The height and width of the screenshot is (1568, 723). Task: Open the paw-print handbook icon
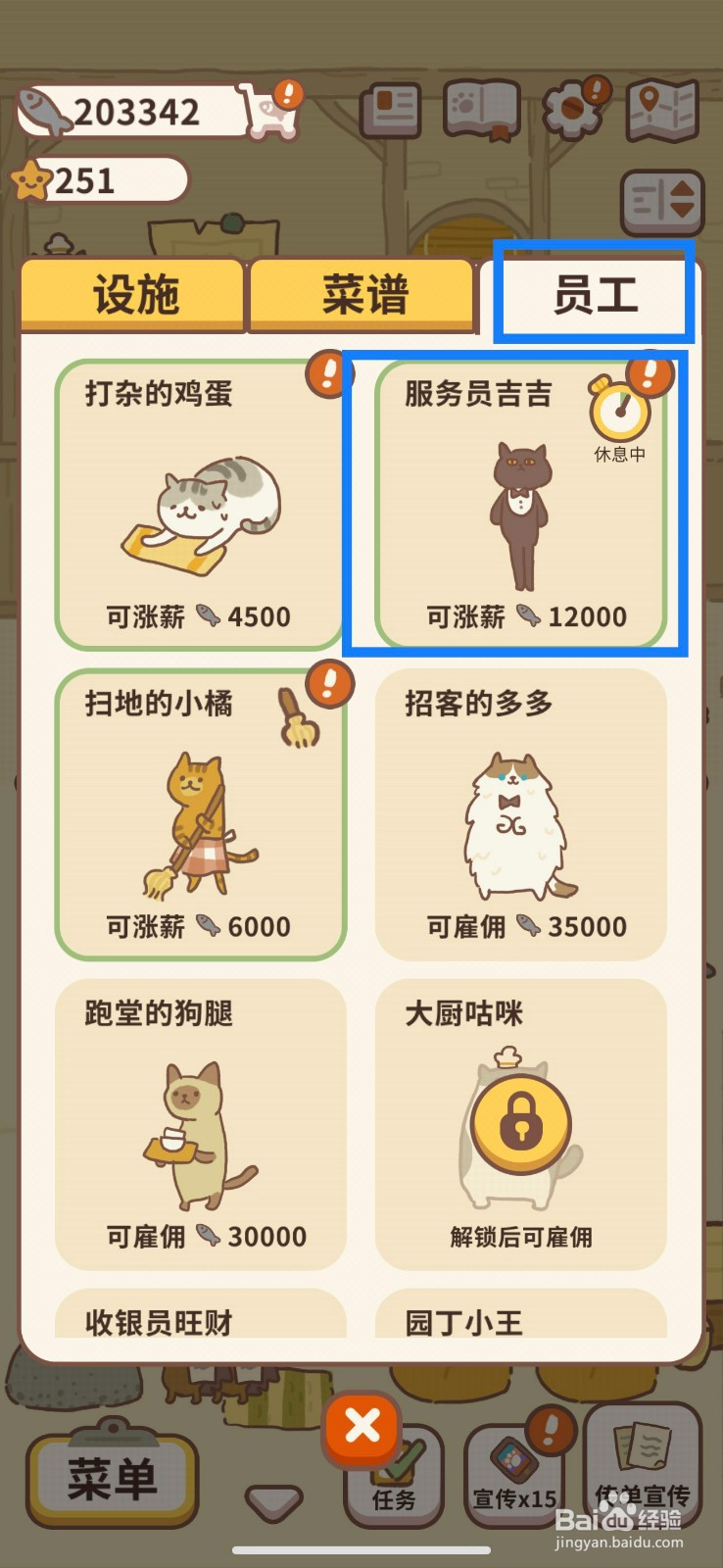point(482,109)
